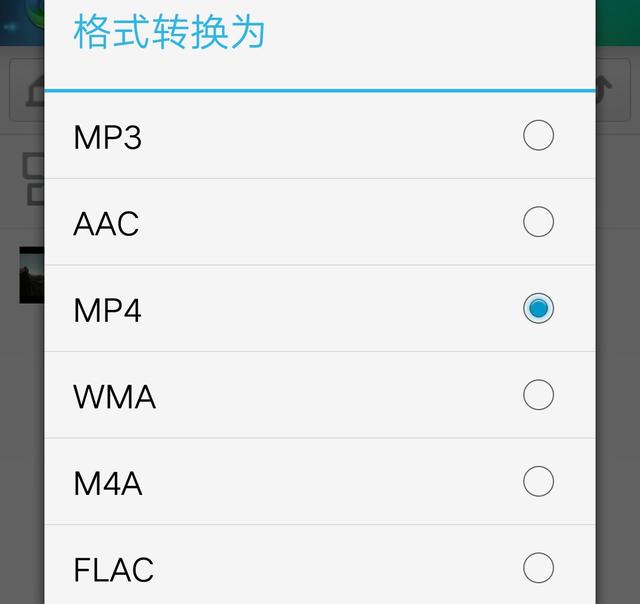Select the MP4 radio button
Image resolution: width=640 pixels, height=604 pixels.
pyautogui.click(x=538, y=308)
